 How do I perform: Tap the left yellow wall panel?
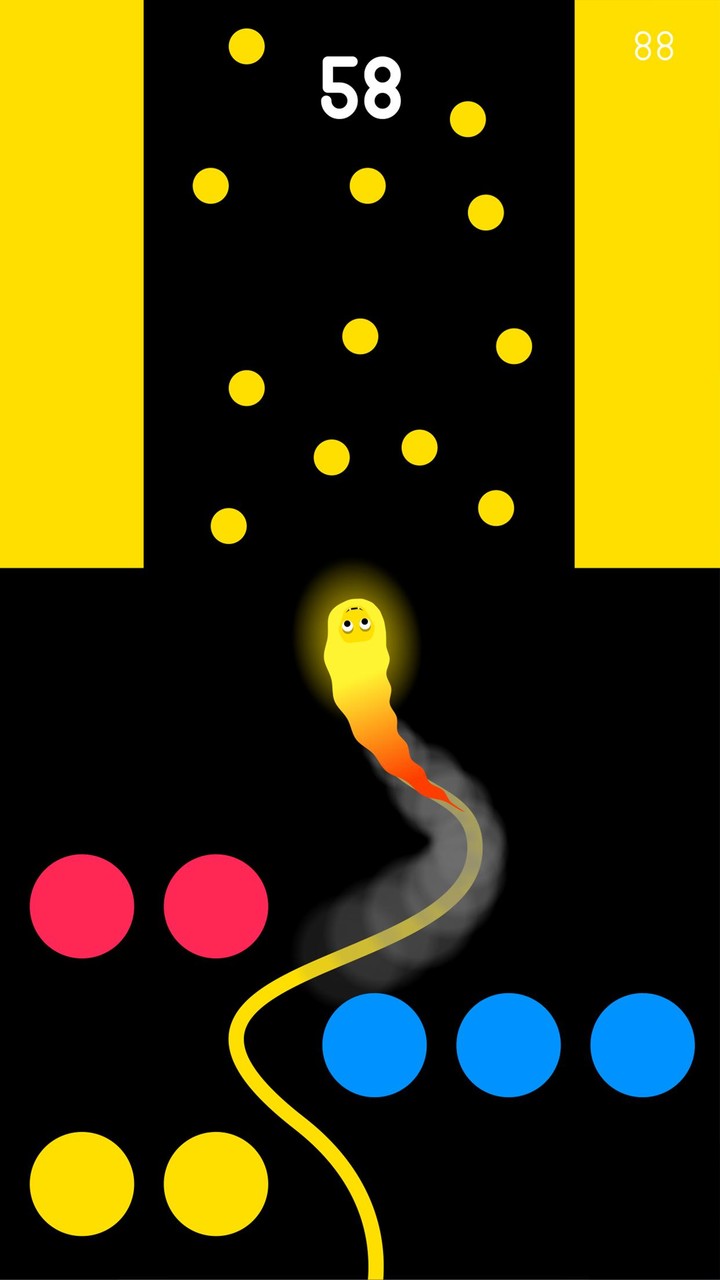tap(70, 280)
